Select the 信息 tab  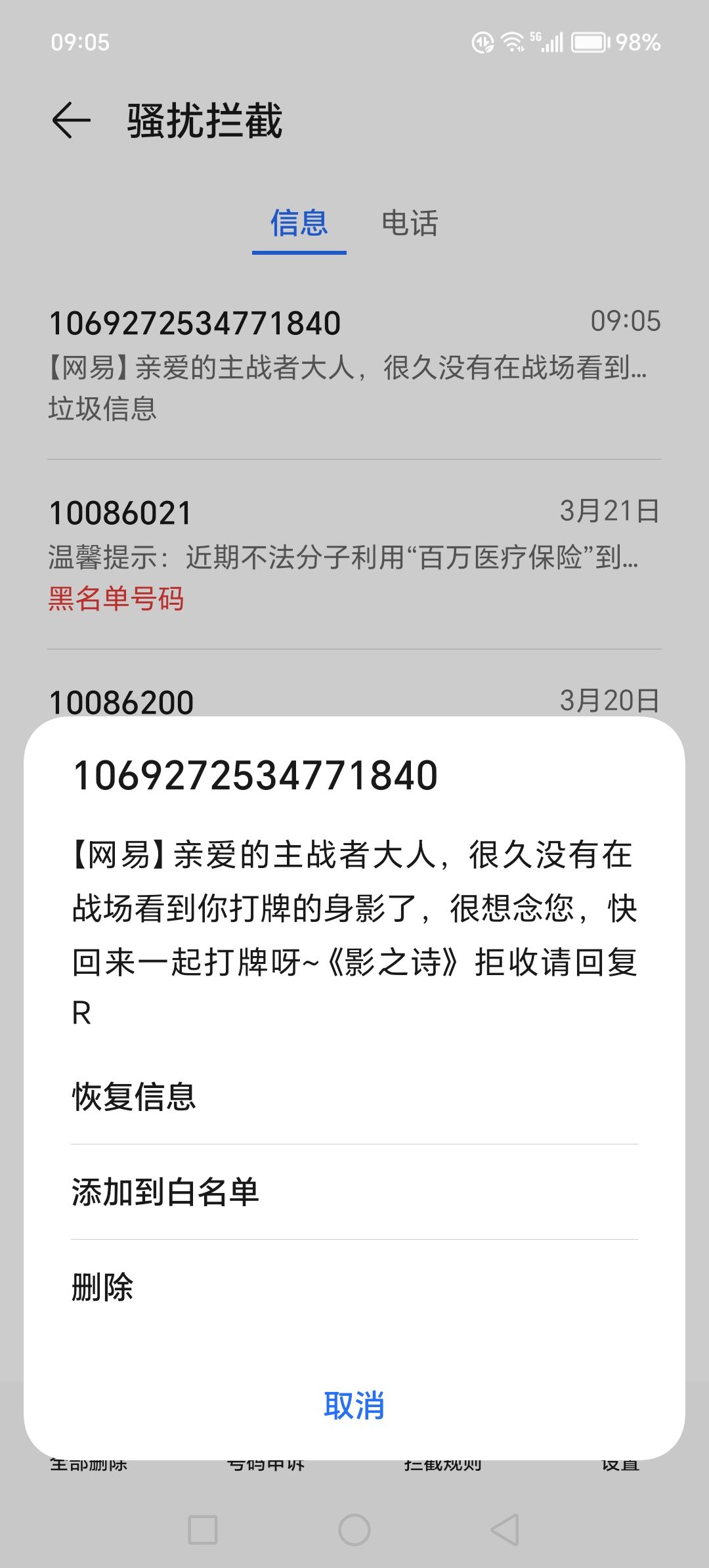[x=299, y=223]
